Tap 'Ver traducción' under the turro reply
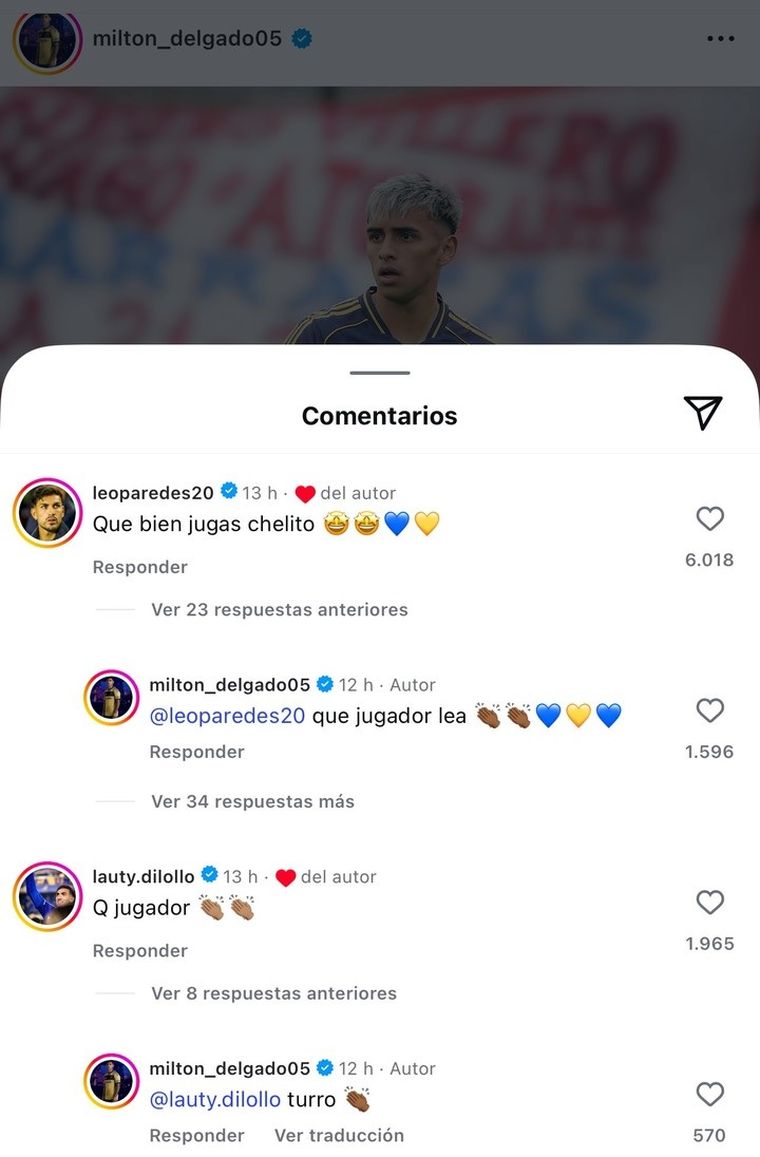 339,1135
